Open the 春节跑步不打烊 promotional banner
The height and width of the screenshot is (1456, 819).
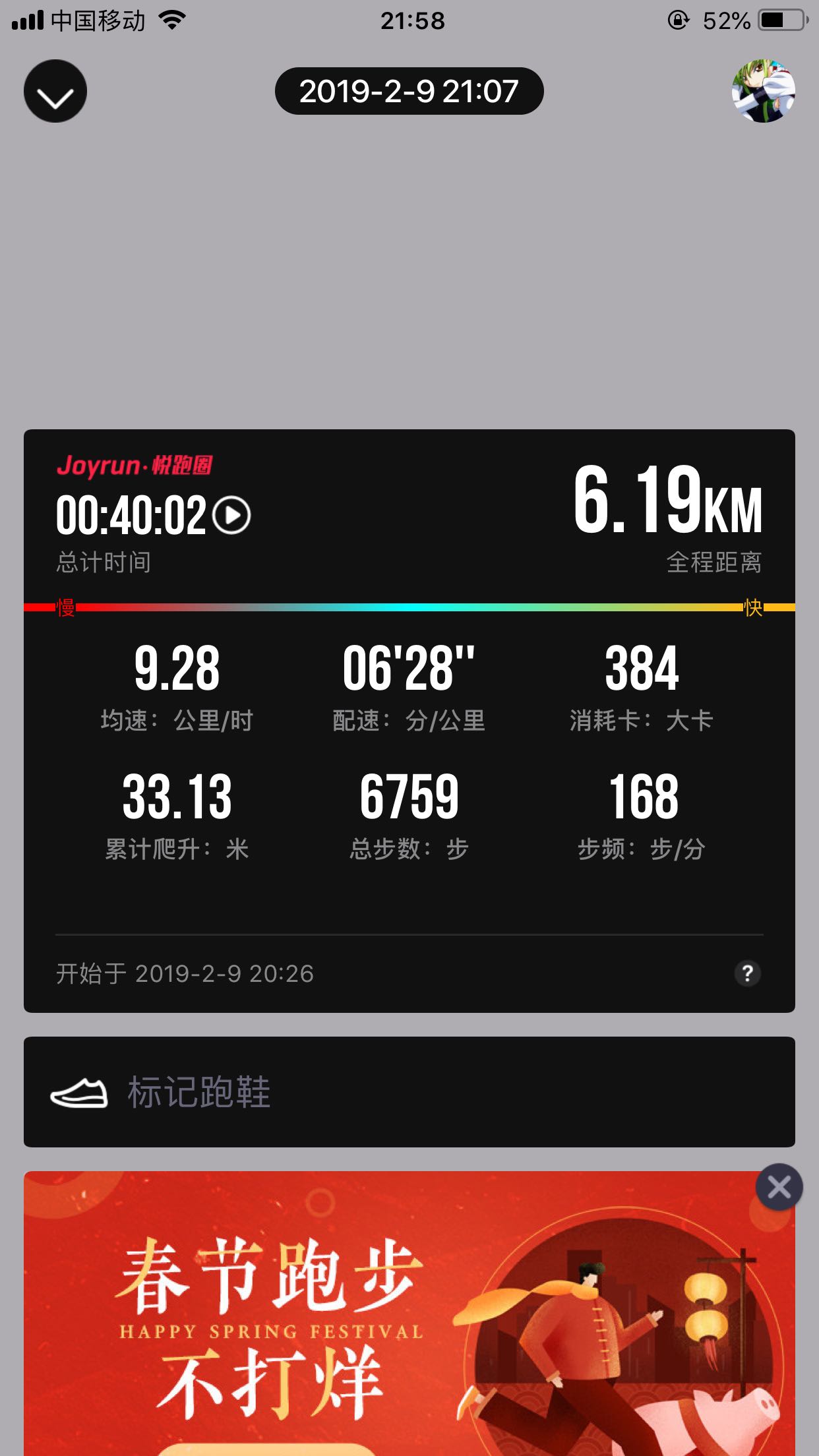(409, 1314)
